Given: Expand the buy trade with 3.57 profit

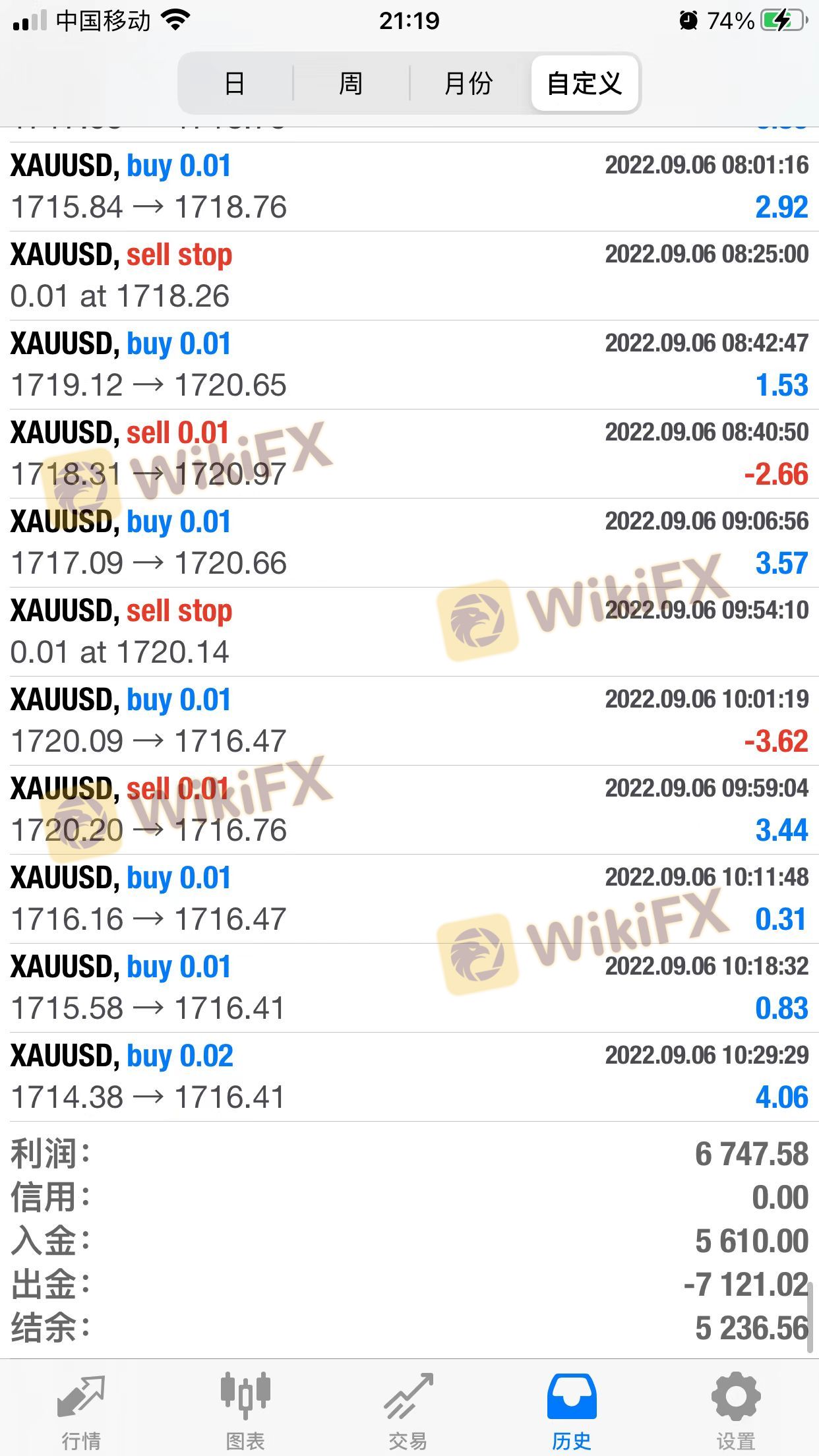Looking at the screenshot, I should tap(409, 543).
